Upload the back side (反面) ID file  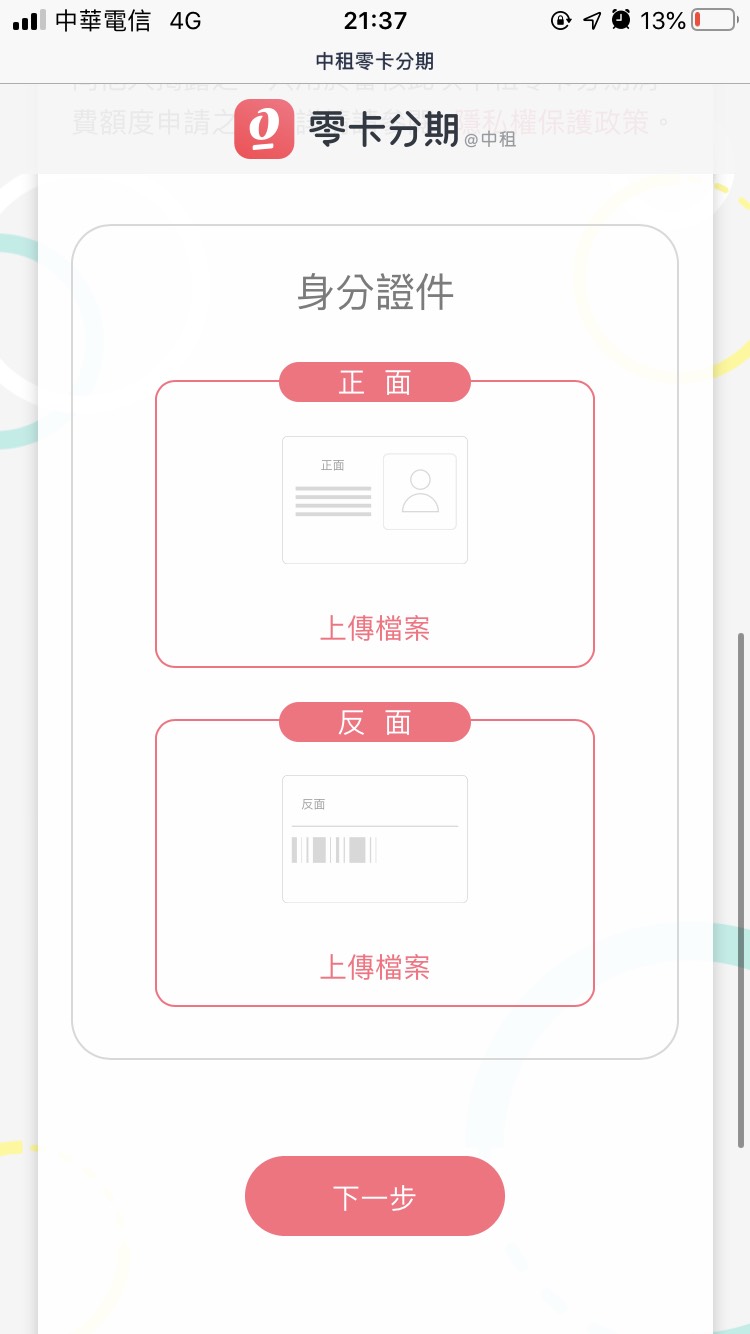coord(374,967)
